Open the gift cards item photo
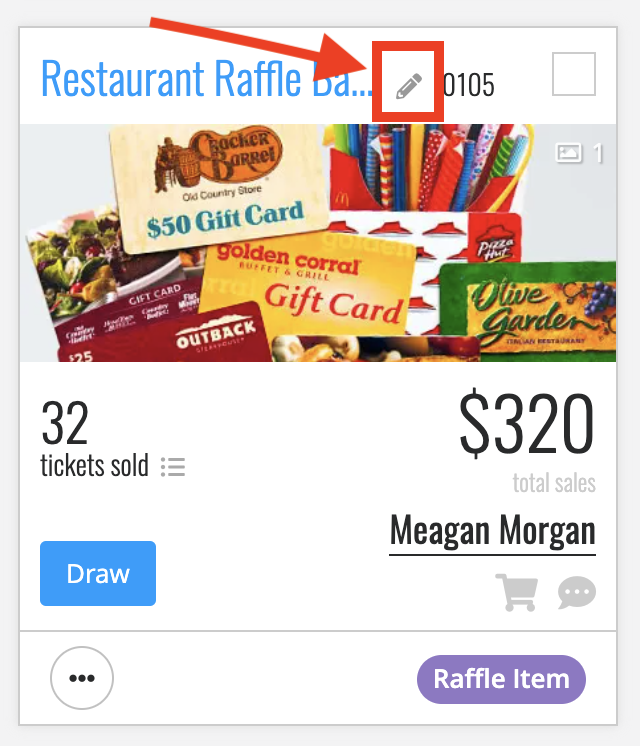 [318, 243]
